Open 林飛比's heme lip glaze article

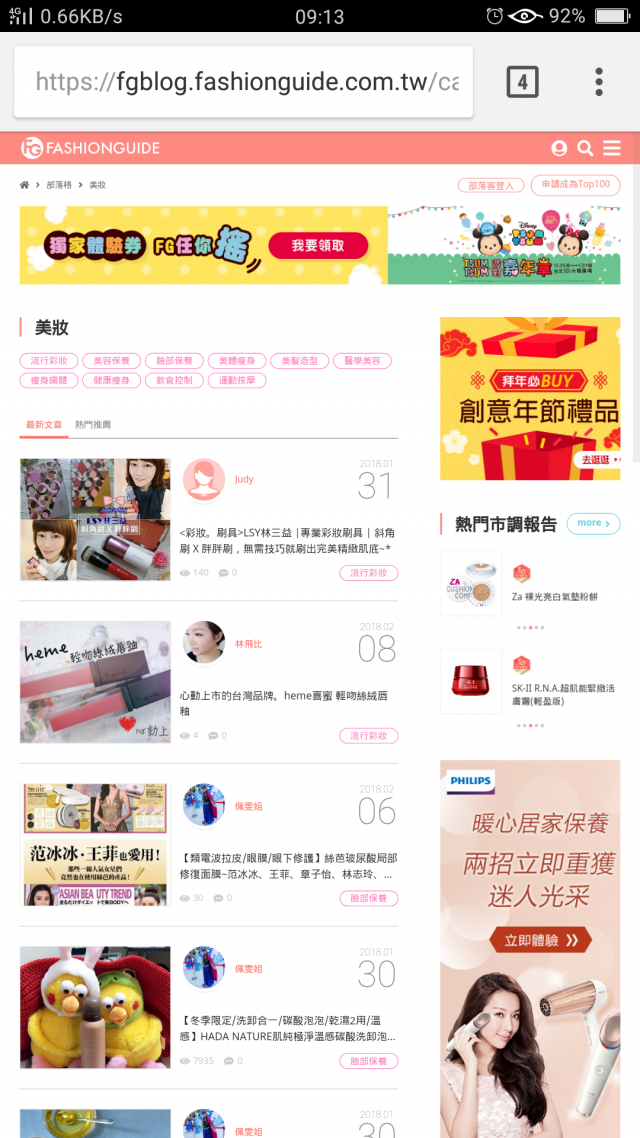tap(284, 701)
